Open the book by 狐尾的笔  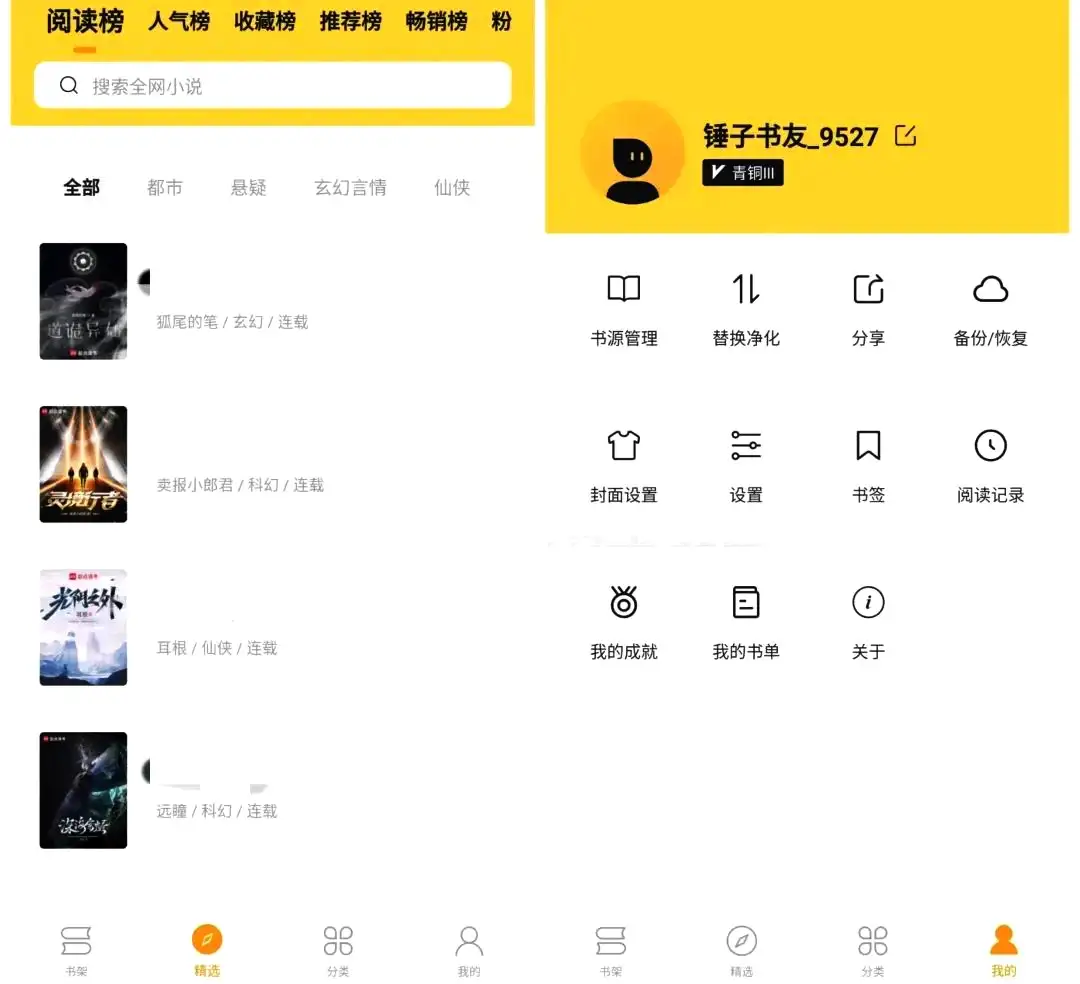pyautogui.click(x=83, y=301)
